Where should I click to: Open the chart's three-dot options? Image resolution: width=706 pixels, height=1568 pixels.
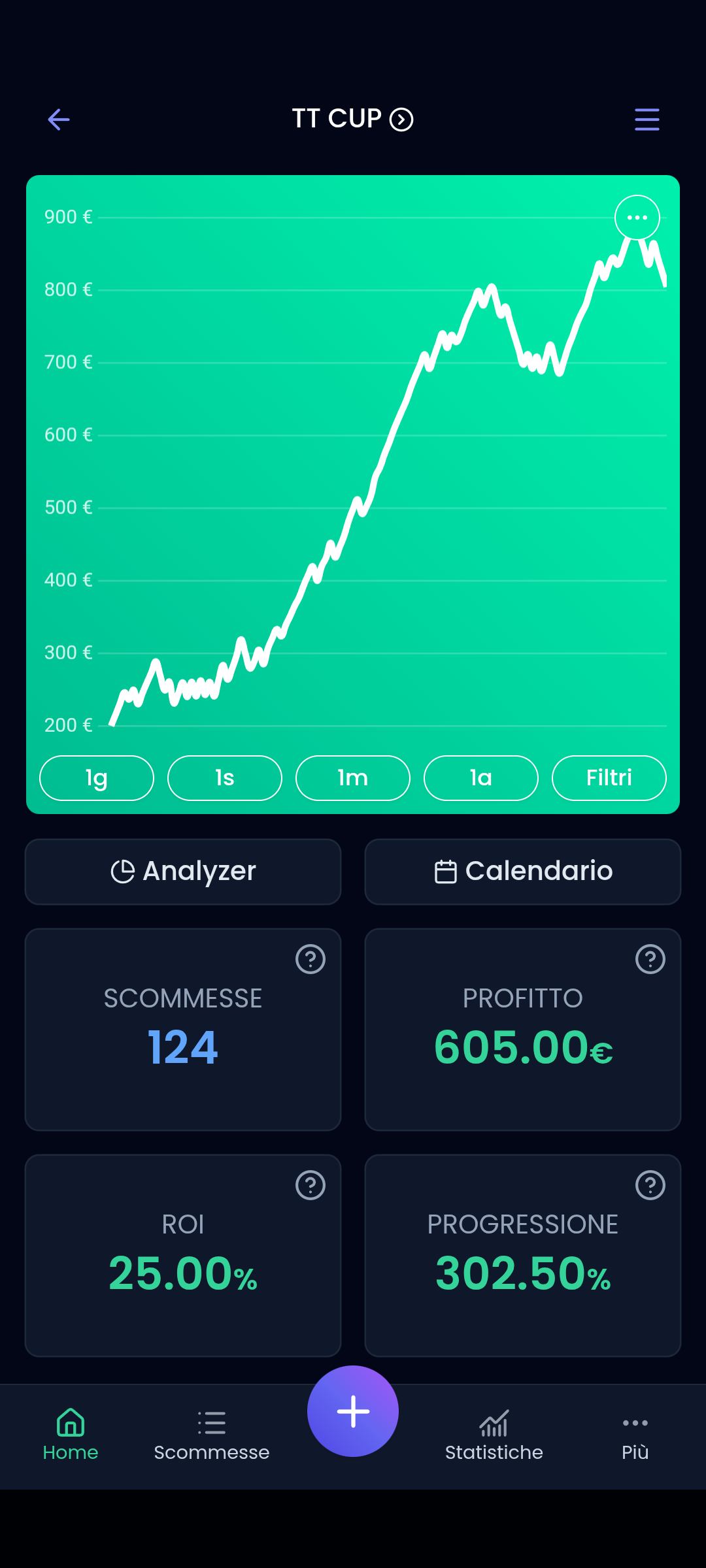click(x=637, y=218)
